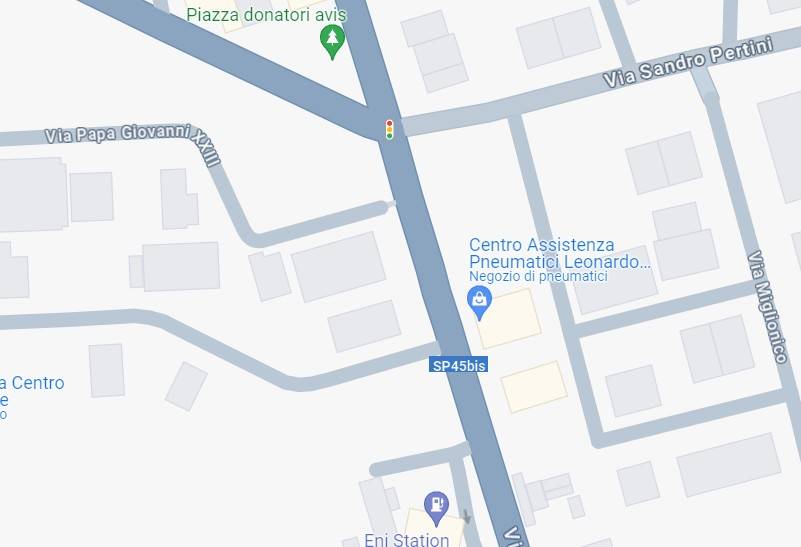Viewport: 801px width, 547px height.
Task: Select the Piazza donatori avis park marker
Action: coord(332,41)
